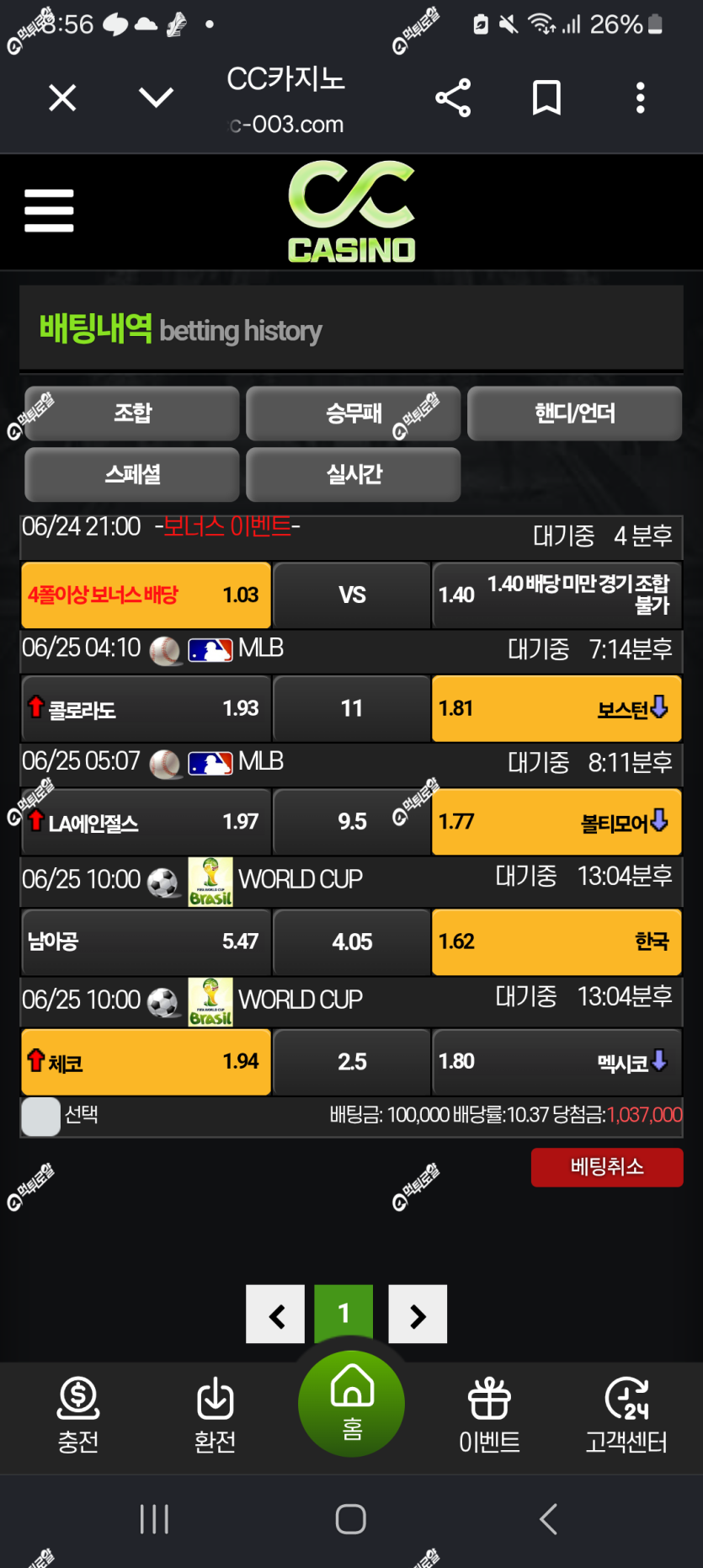Expand the page info down arrow
The height and width of the screenshot is (1568, 703).
(157, 98)
